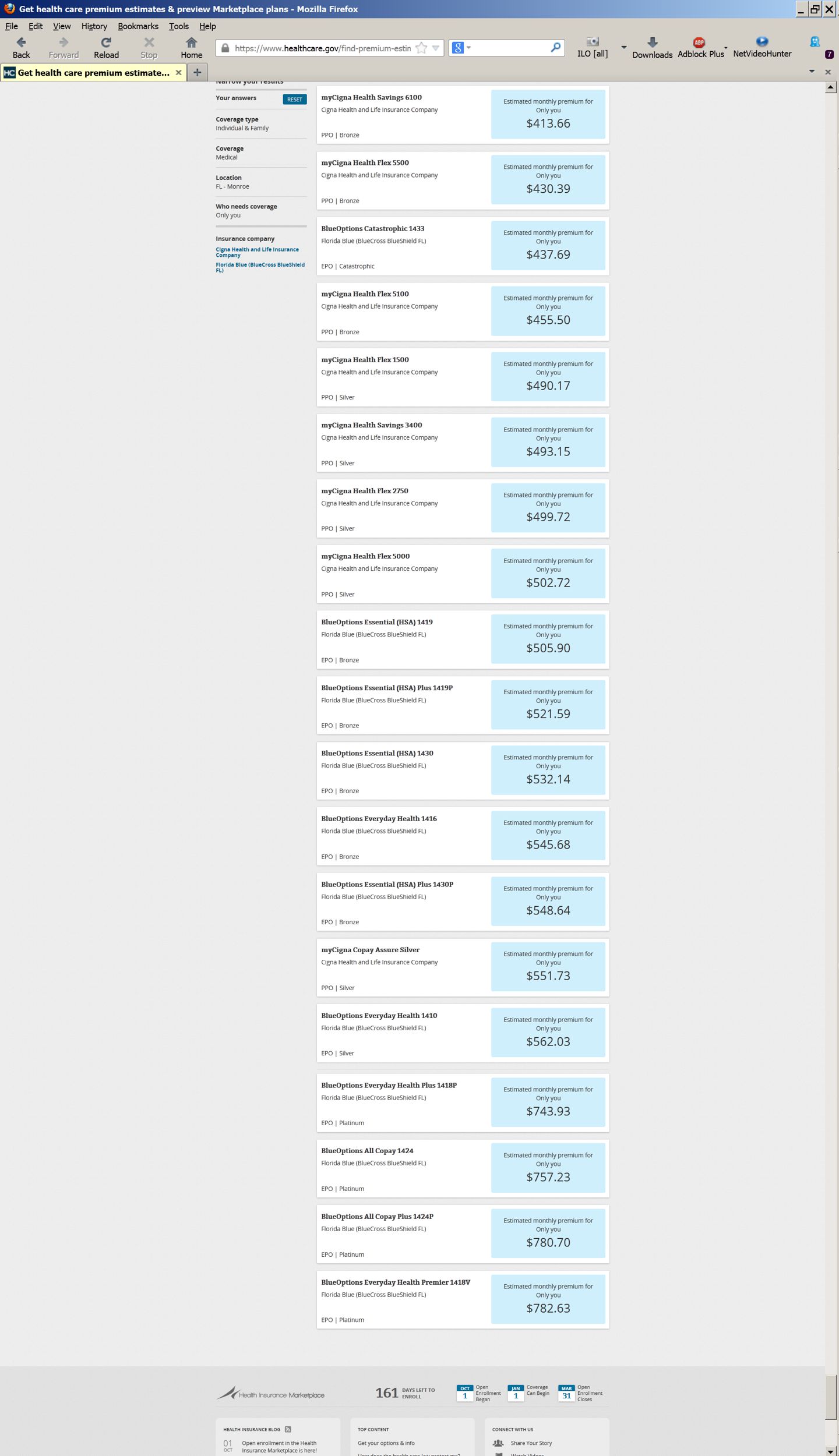This screenshot has height=1456, width=839.
Task: Go back with the Back toolbar button
Action: pos(22,48)
